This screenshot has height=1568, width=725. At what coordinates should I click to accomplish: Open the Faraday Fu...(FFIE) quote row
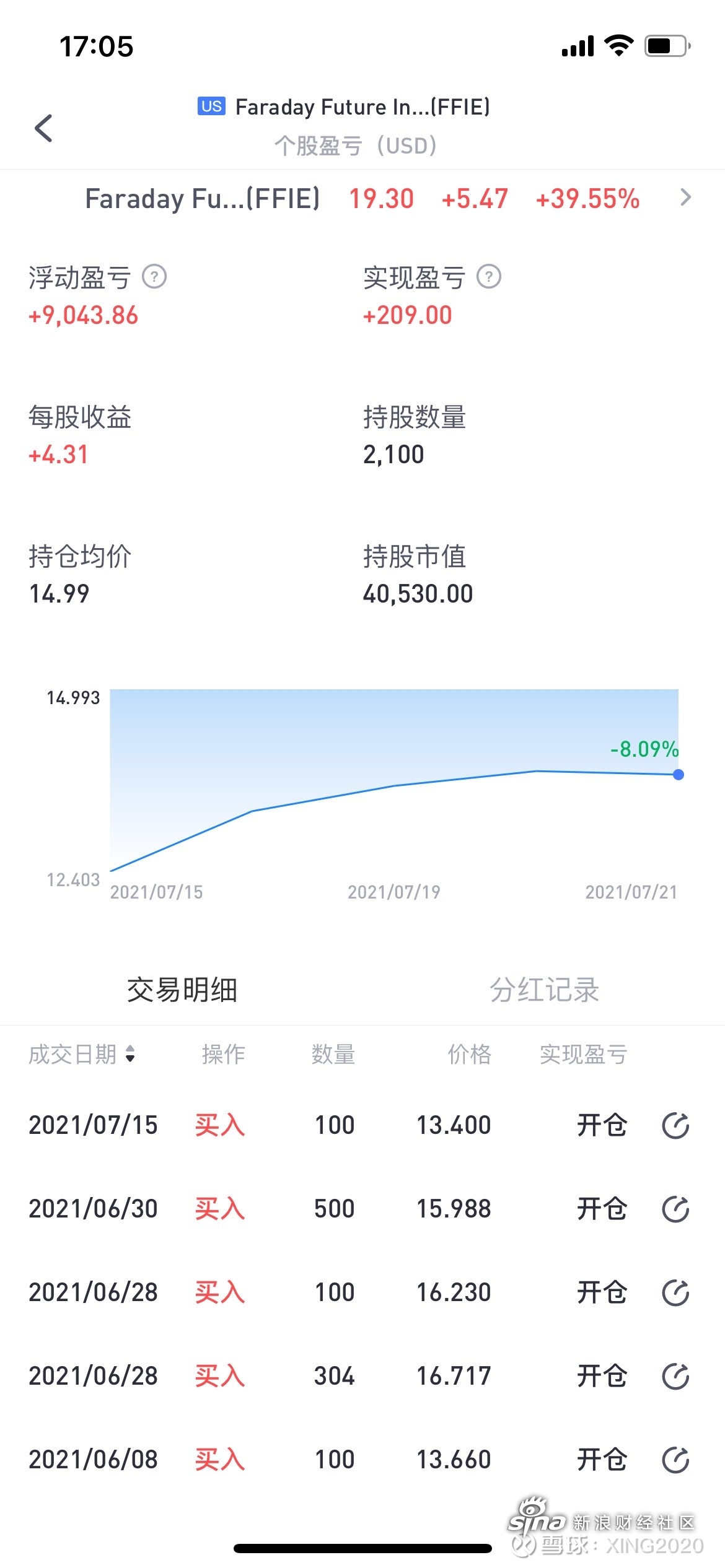[362, 199]
